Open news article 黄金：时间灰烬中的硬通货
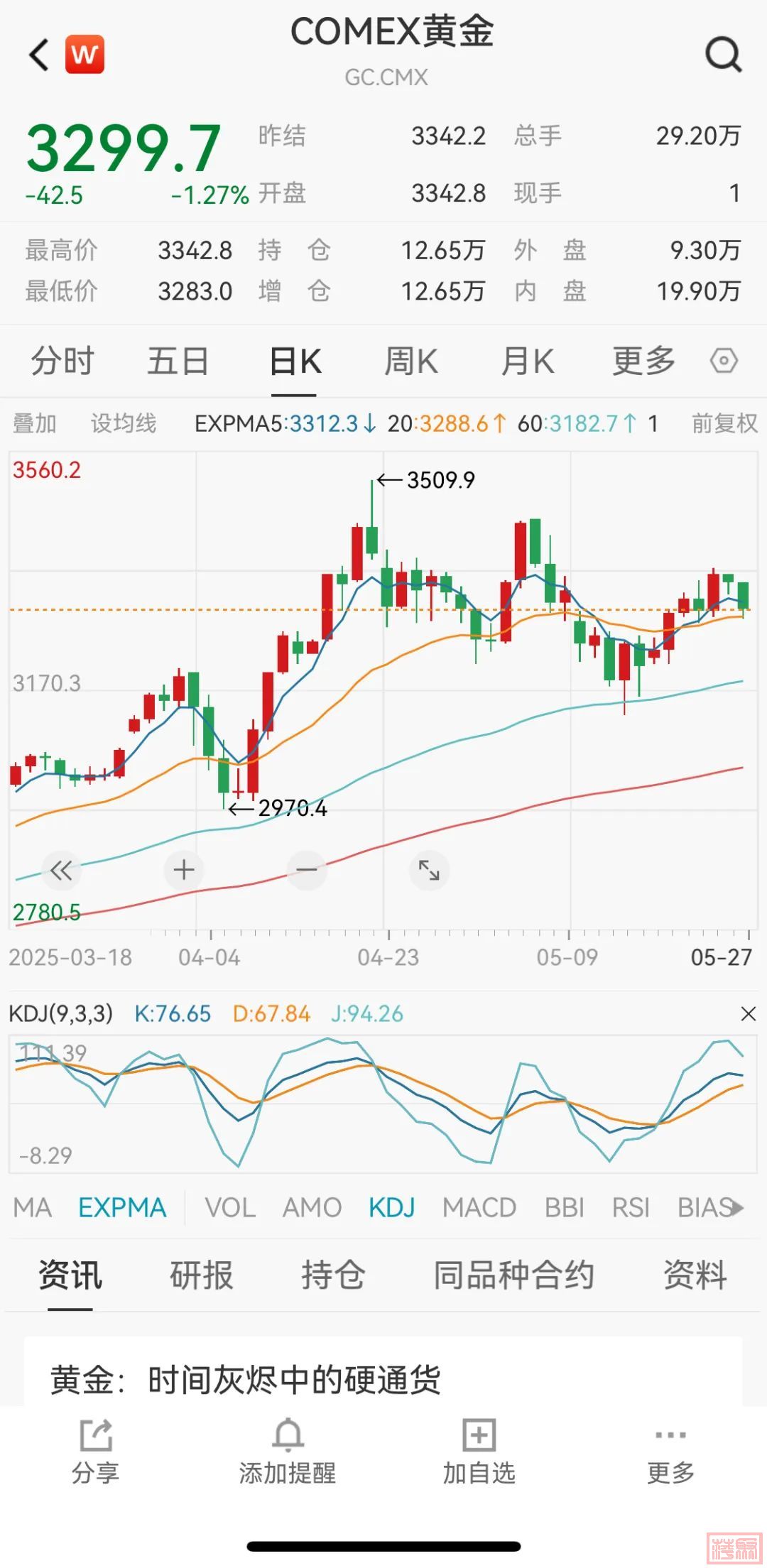 (x=245, y=1379)
